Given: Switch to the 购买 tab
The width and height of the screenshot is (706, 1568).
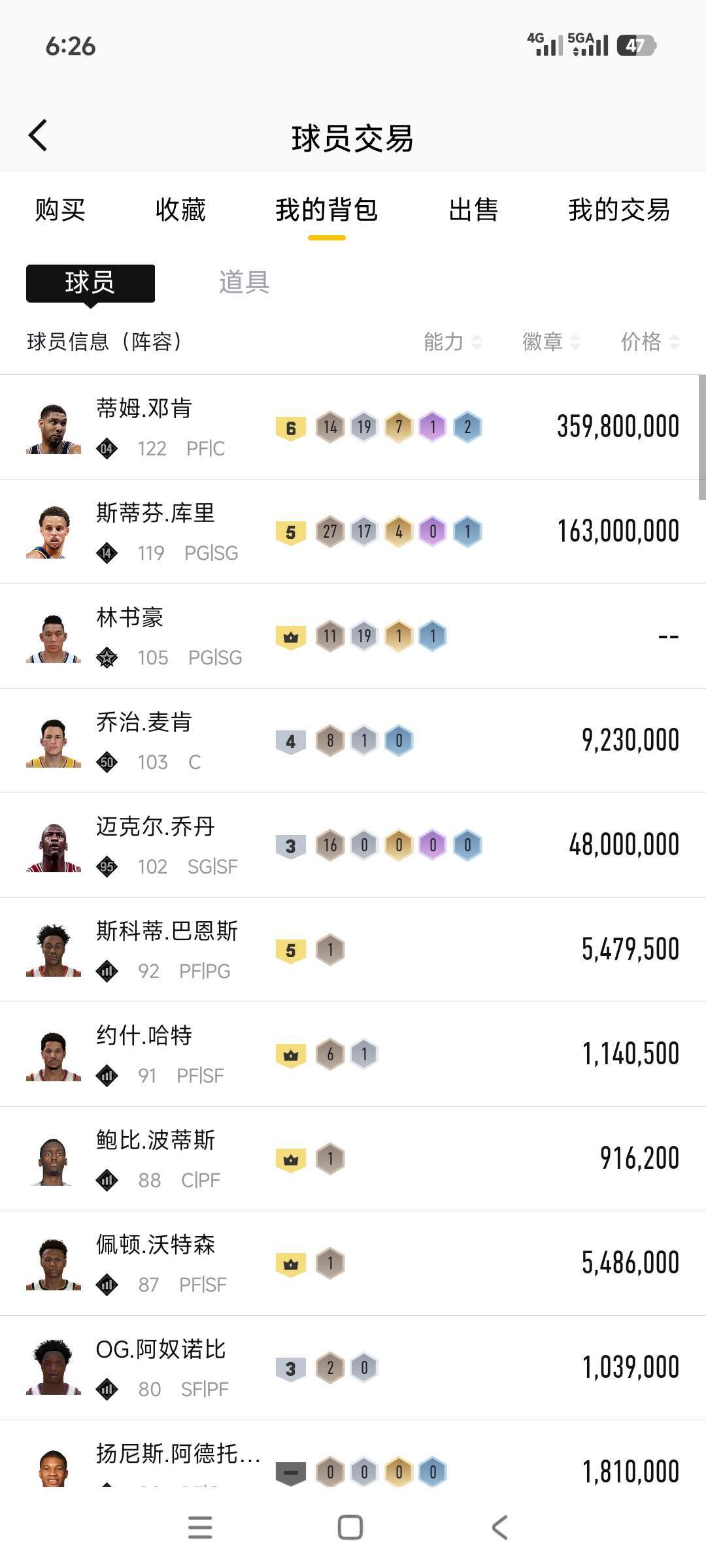Looking at the screenshot, I should point(60,210).
